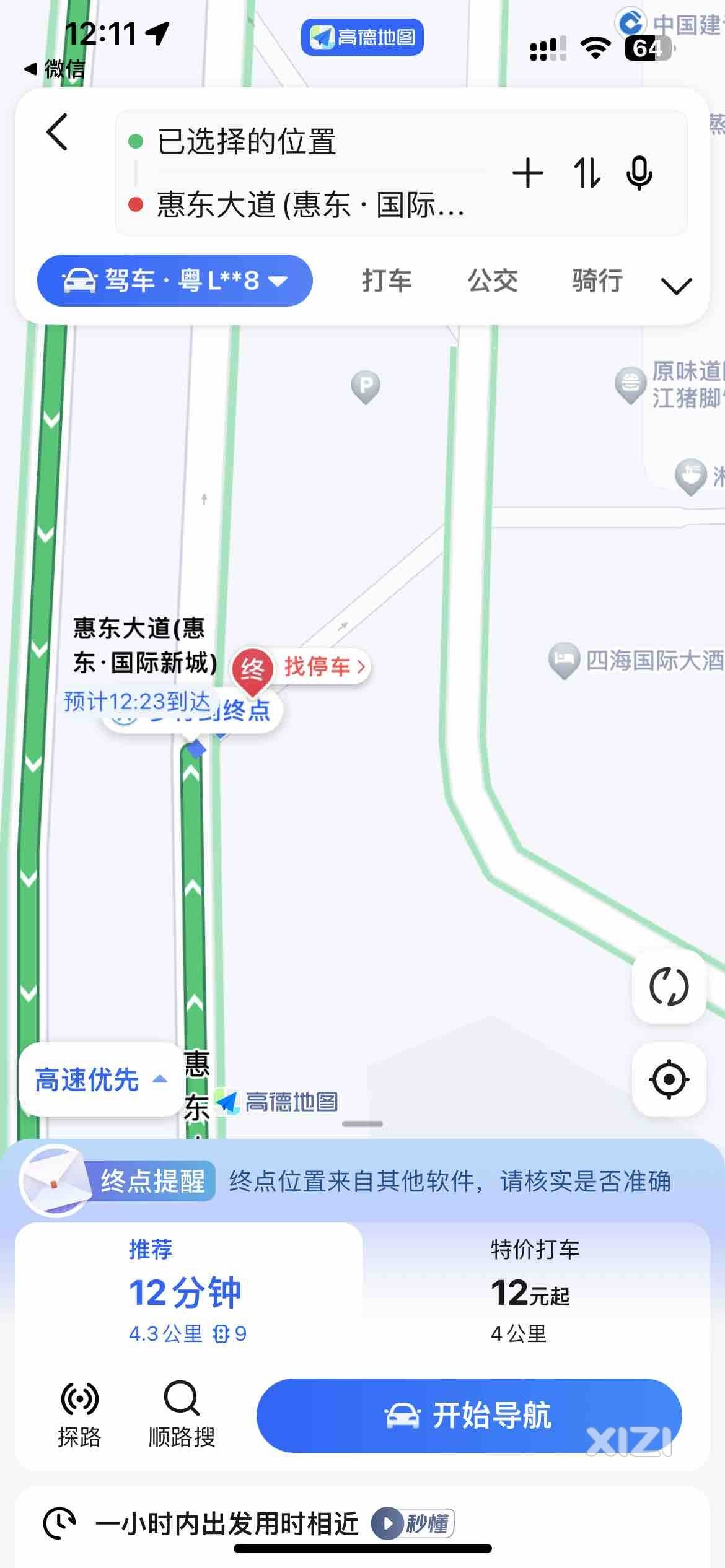Refresh the route
Image resolution: width=725 pixels, height=1568 pixels.
[x=669, y=987]
